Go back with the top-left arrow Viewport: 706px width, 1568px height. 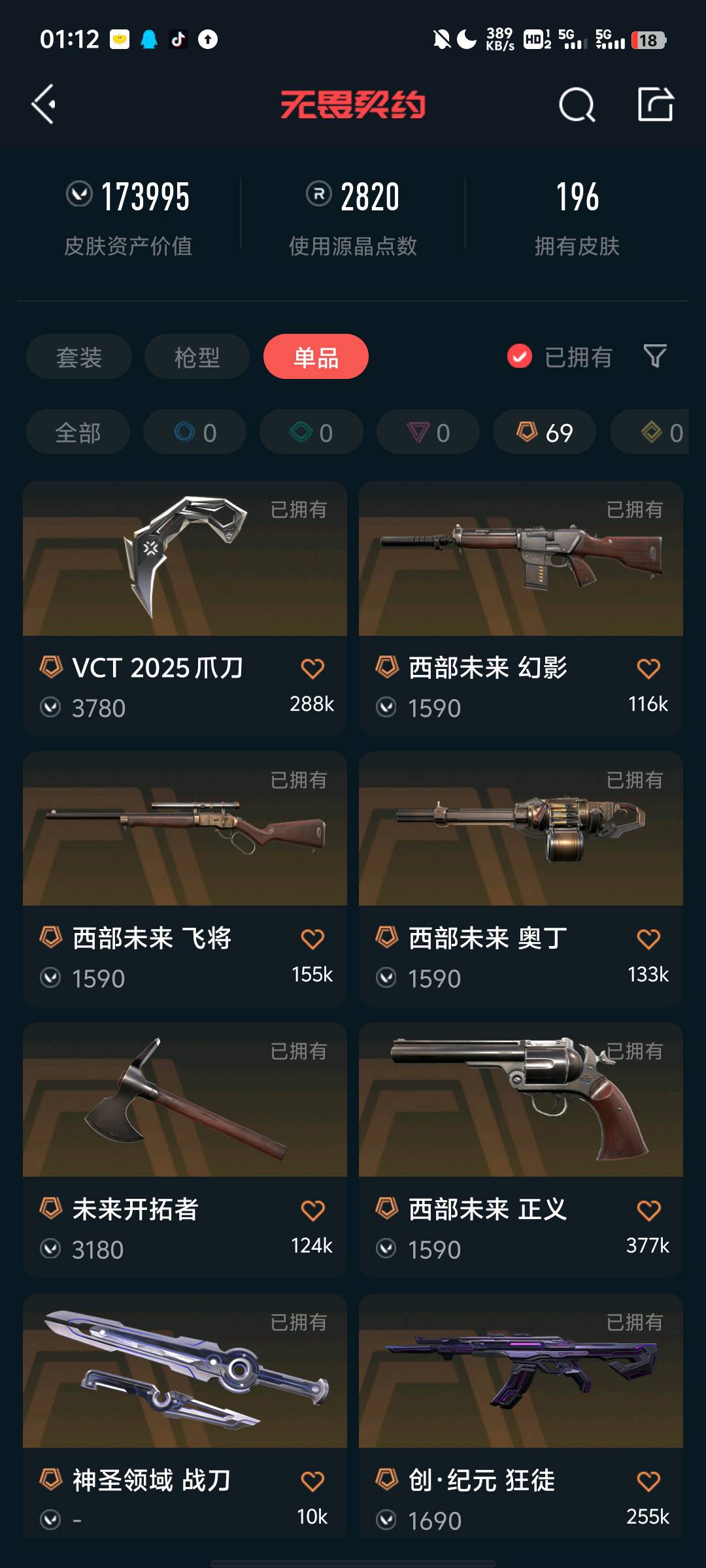pyautogui.click(x=44, y=105)
